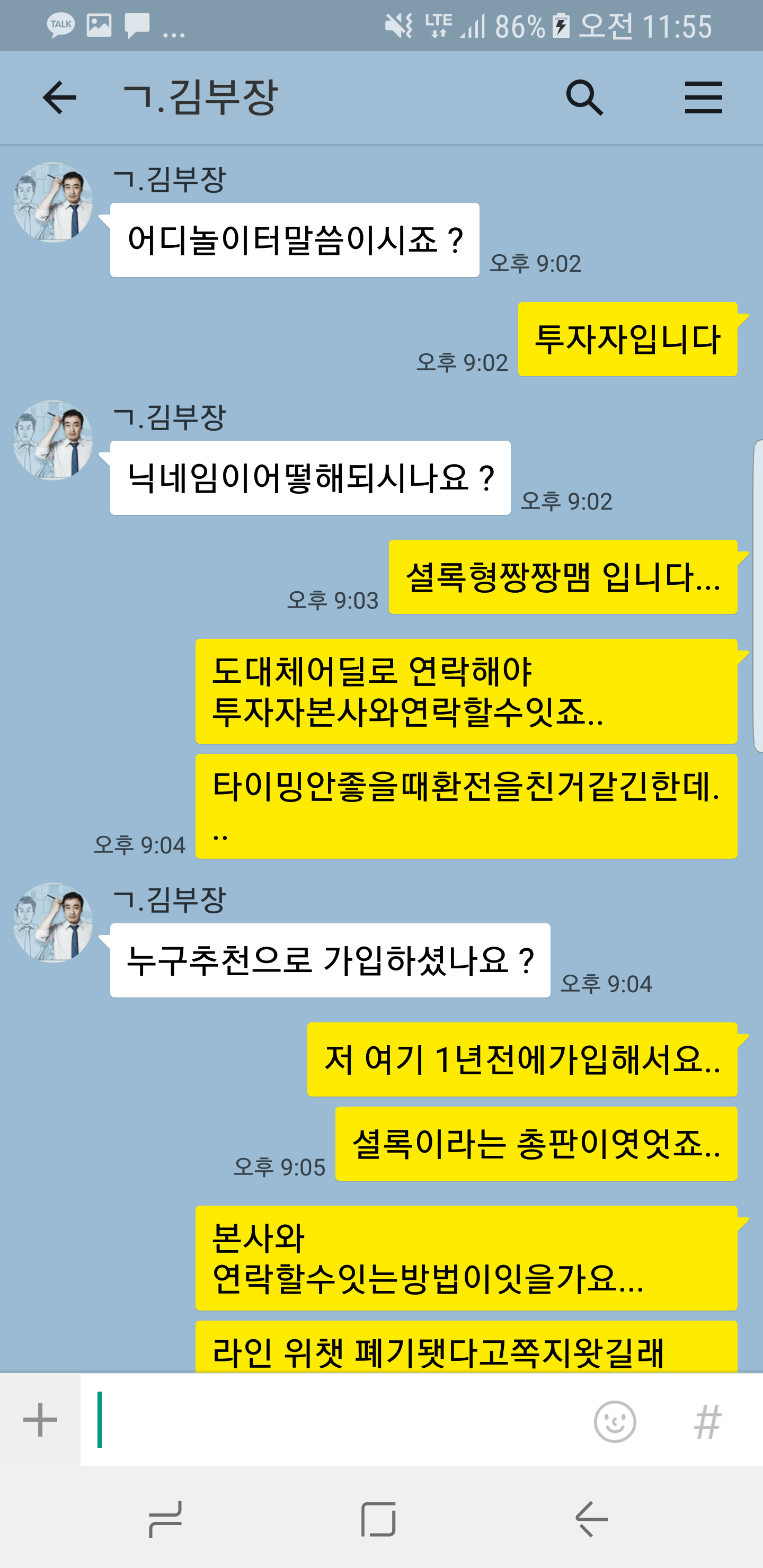Screen dimensions: 763x1568
Task: Open the chat room hamburger menu
Action: [x=703, y=97]
